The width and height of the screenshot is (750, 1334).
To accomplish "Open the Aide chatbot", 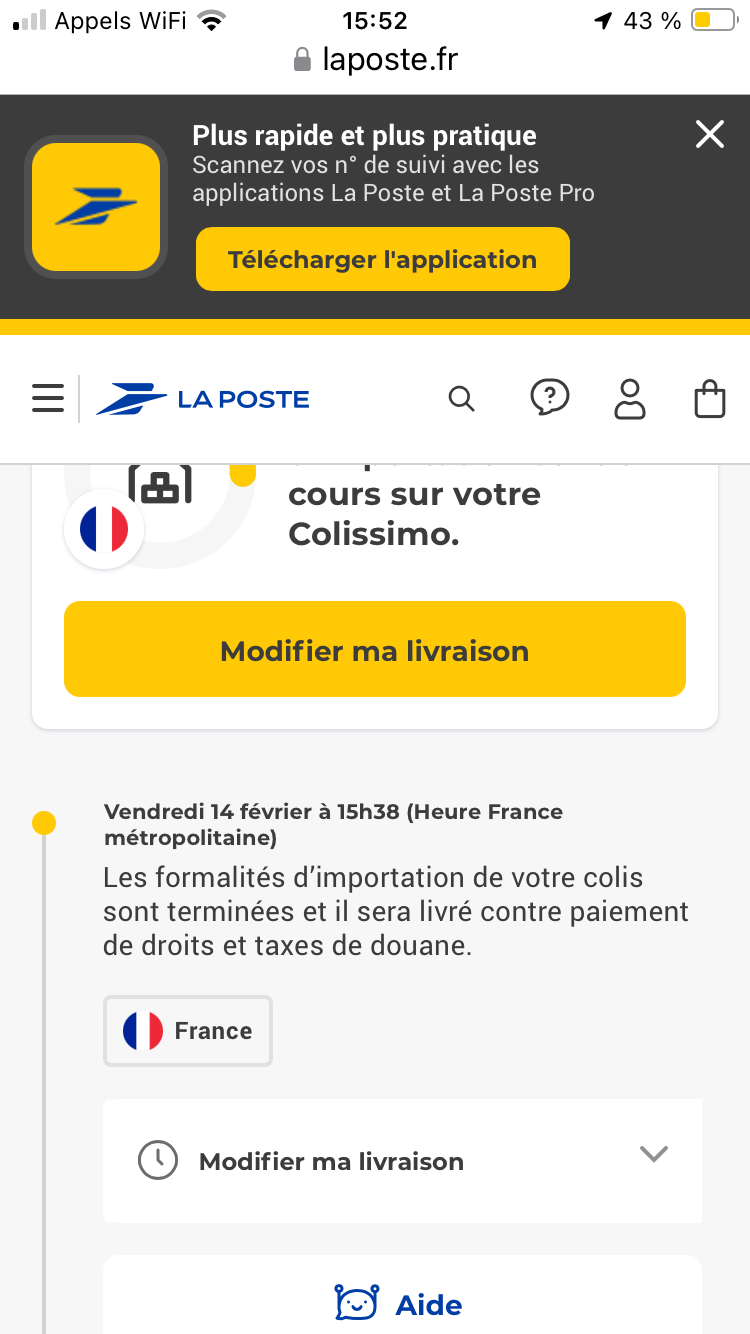I will (400, 1303).
